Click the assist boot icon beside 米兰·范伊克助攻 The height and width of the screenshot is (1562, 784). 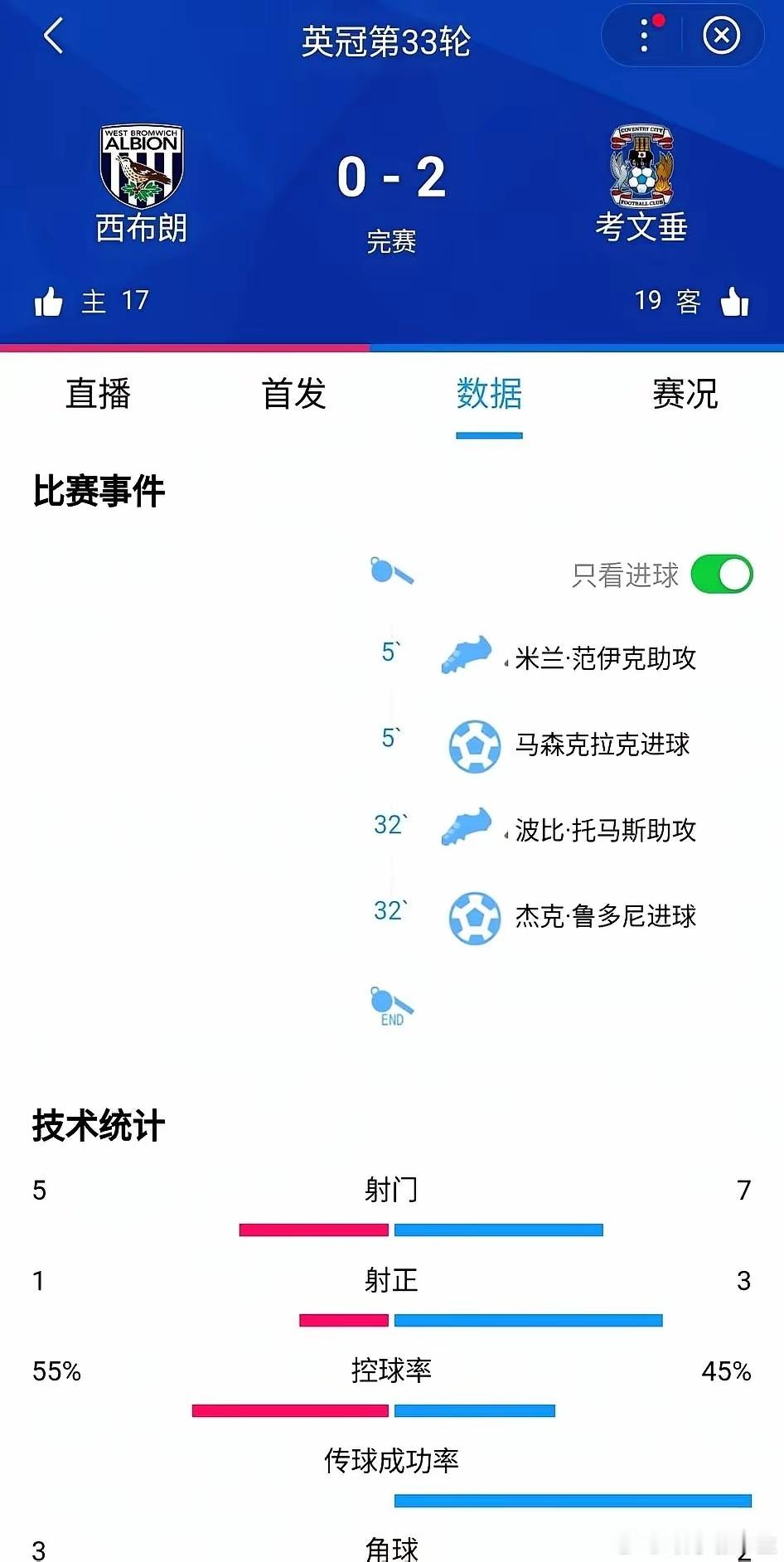click(467, 655)
